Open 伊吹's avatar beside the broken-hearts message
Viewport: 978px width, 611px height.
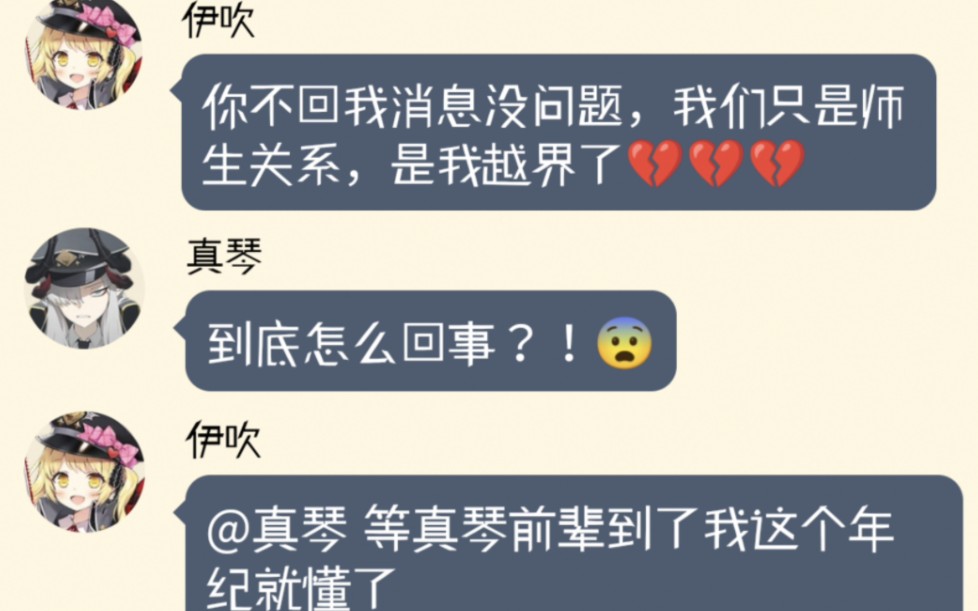click(x=84, y=52)
